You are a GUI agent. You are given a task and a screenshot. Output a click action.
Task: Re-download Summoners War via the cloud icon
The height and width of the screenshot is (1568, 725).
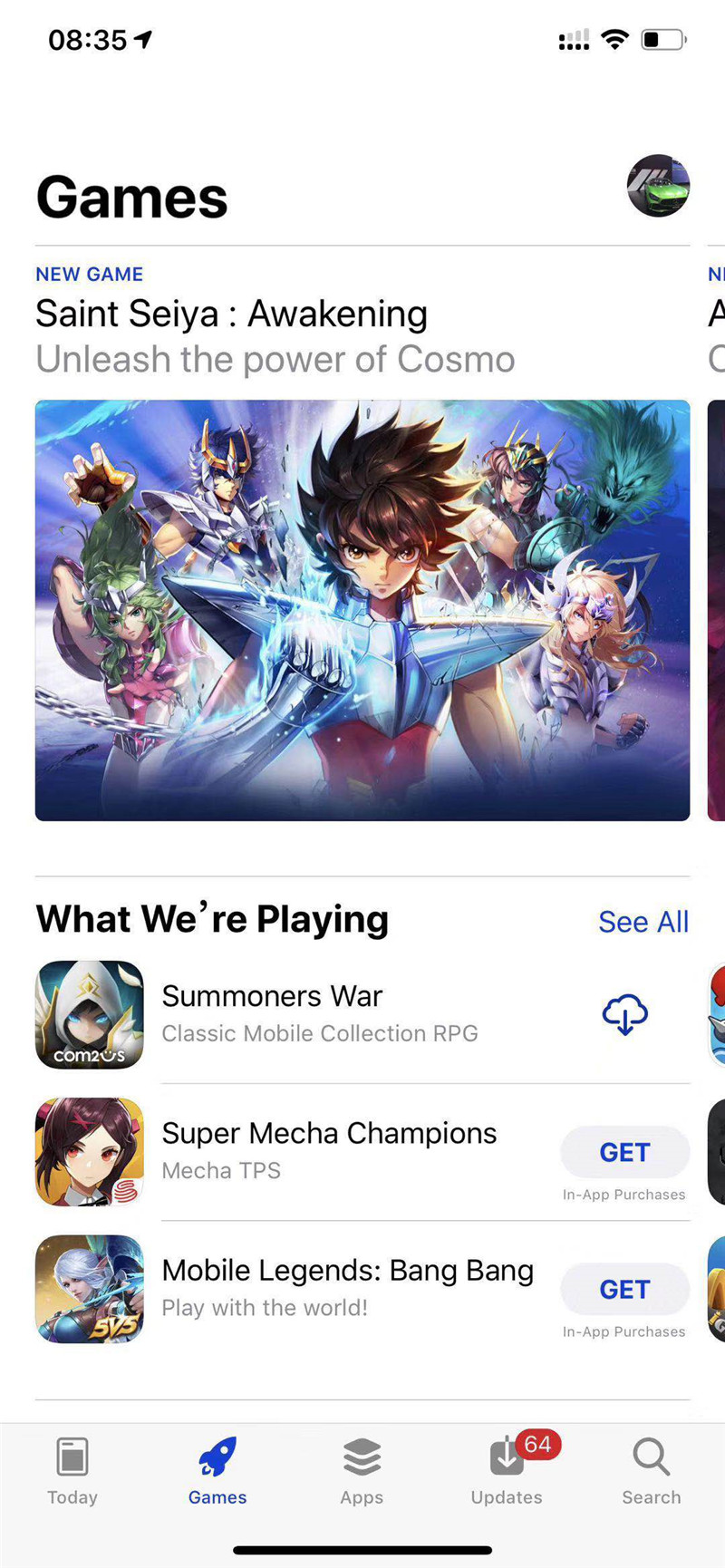[624, 1014]
